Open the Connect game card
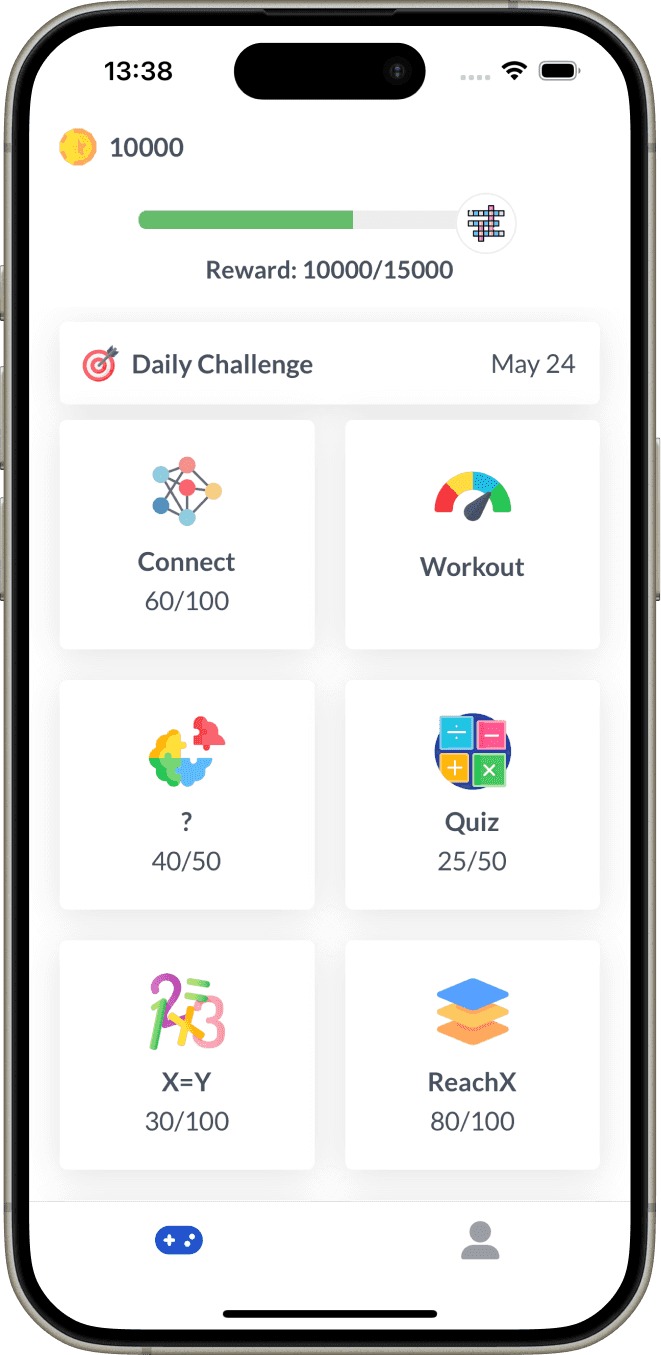 (x=187, y=534)
